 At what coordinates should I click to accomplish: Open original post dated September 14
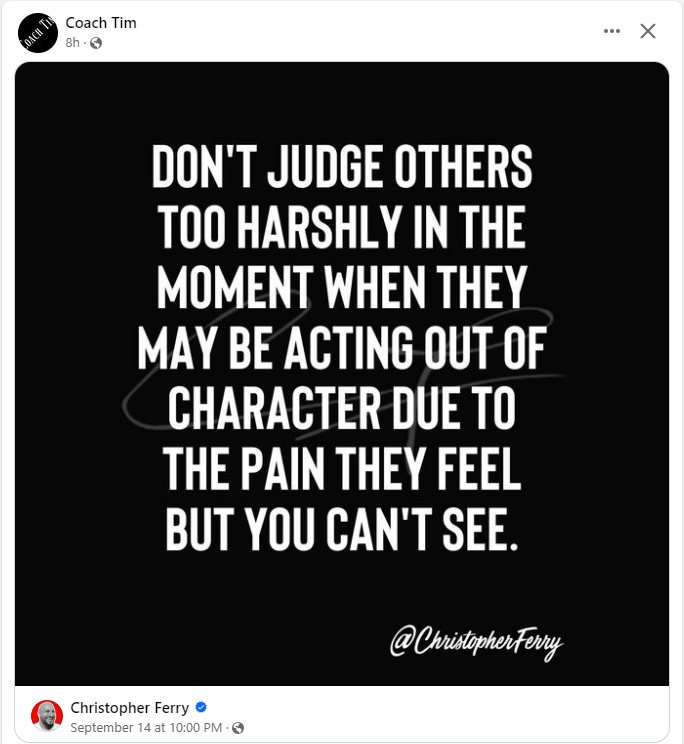pos(146,727)
